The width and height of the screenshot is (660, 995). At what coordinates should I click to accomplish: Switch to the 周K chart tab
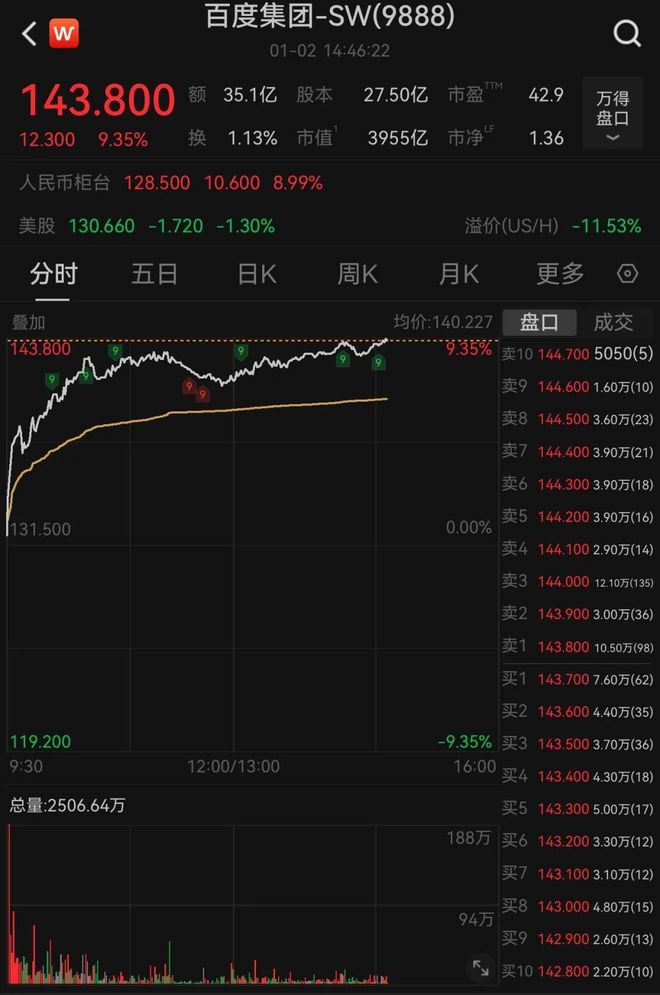point(357,273)
